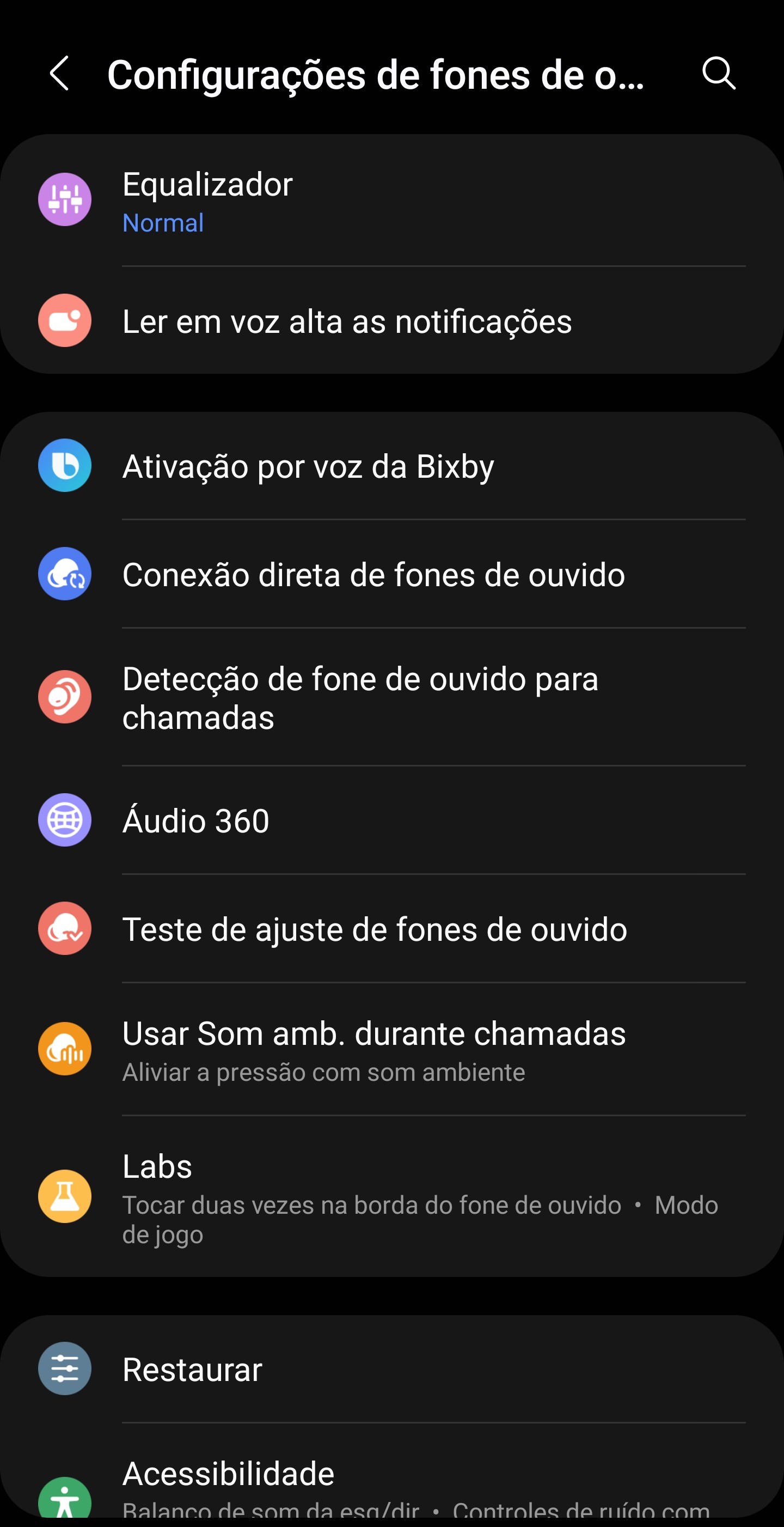Image resolution: width=784 pixels, height=1527 pixels.
Task: Open Usar Som amb. durante chamadas
Action: coord(391,1050)
